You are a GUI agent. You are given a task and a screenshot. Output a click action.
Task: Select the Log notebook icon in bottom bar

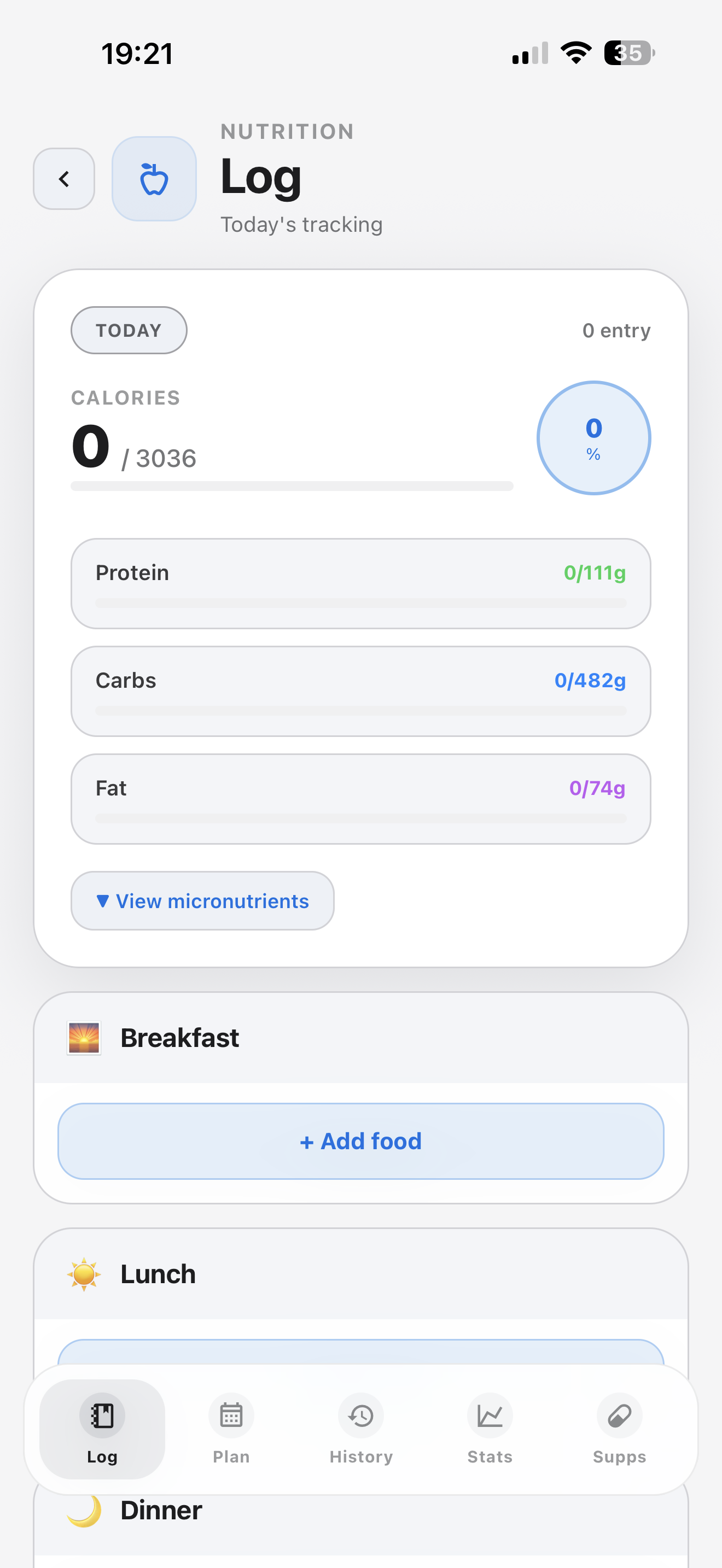(102, 1415)
